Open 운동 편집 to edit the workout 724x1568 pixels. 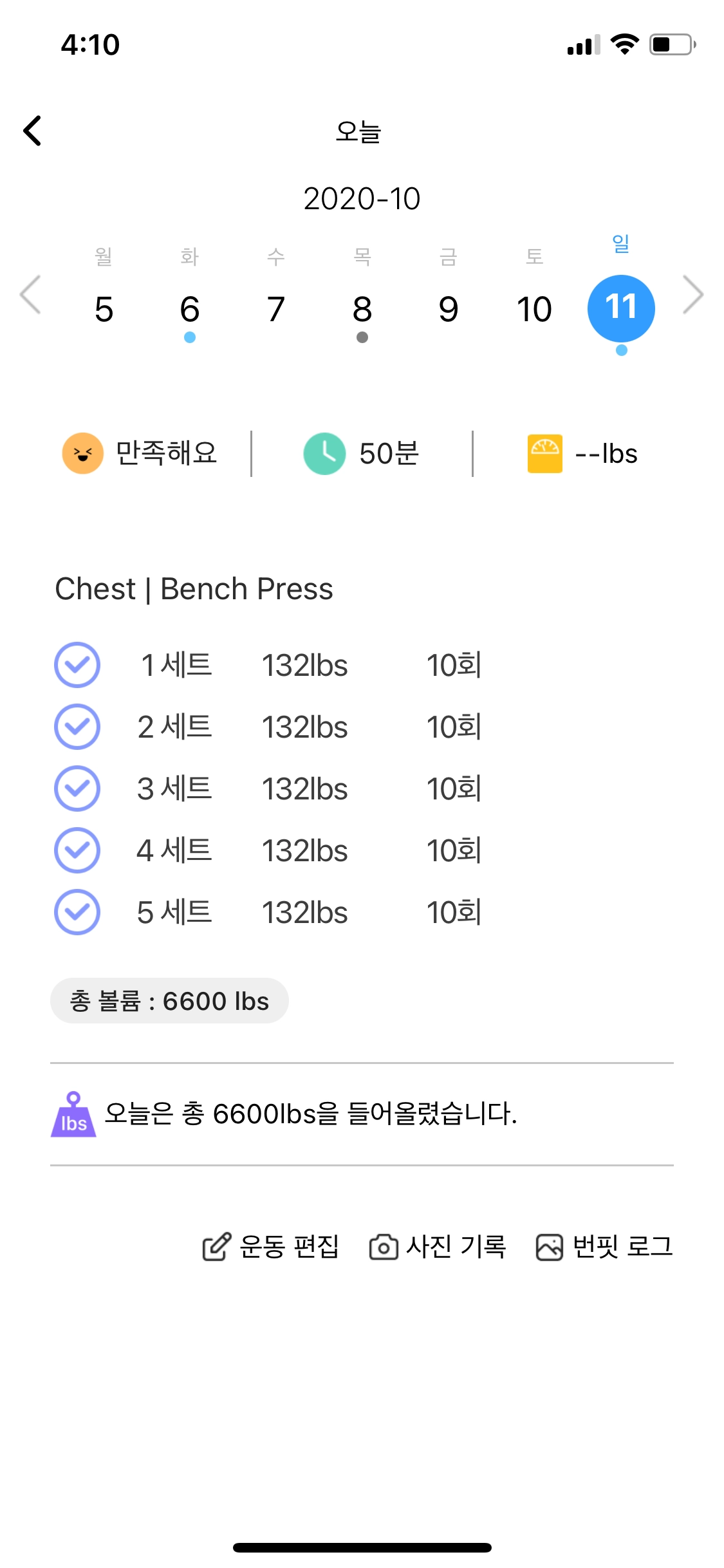coord(271,1247)
